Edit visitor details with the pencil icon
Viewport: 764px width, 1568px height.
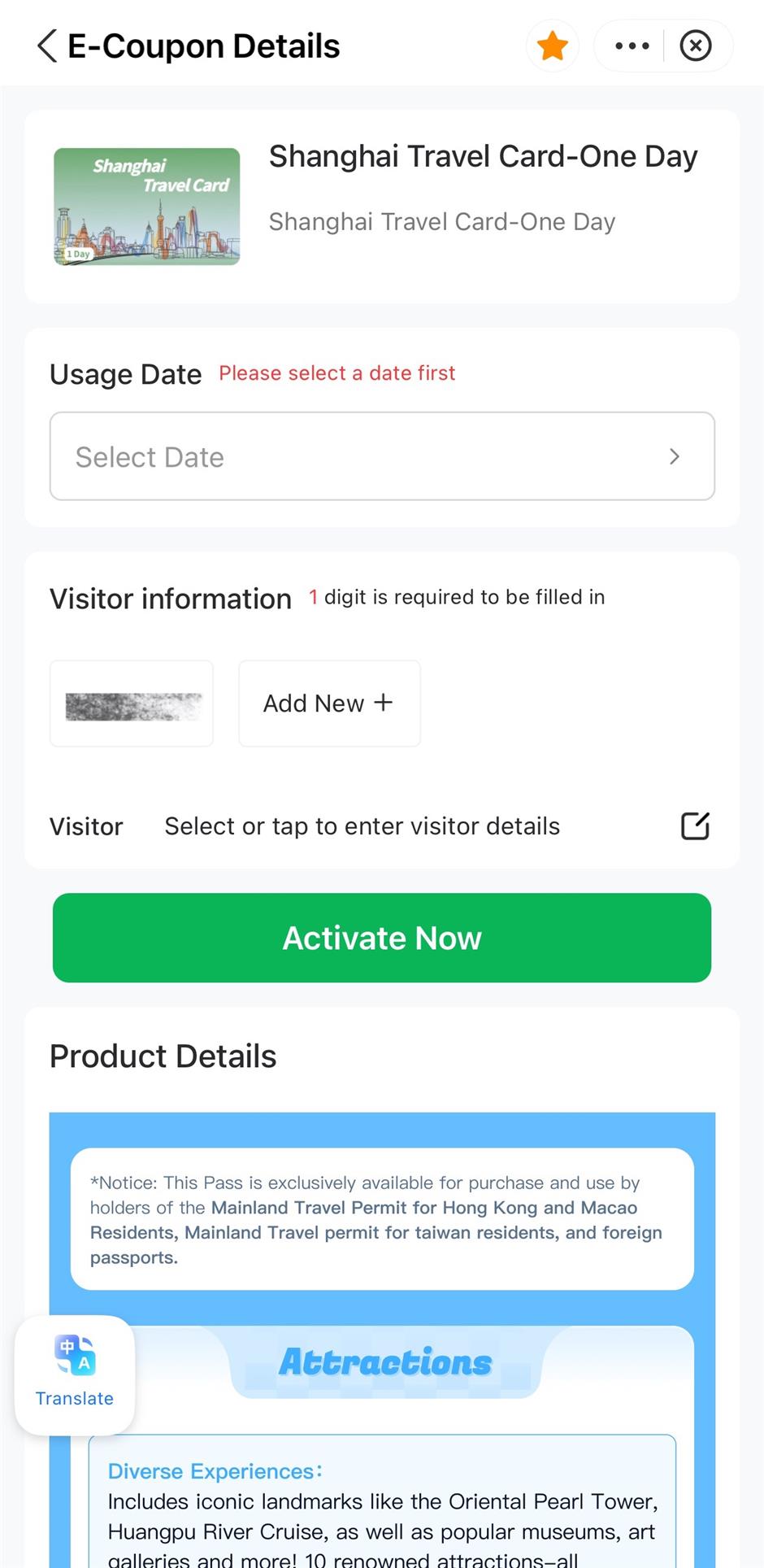(x=695, y=825)
